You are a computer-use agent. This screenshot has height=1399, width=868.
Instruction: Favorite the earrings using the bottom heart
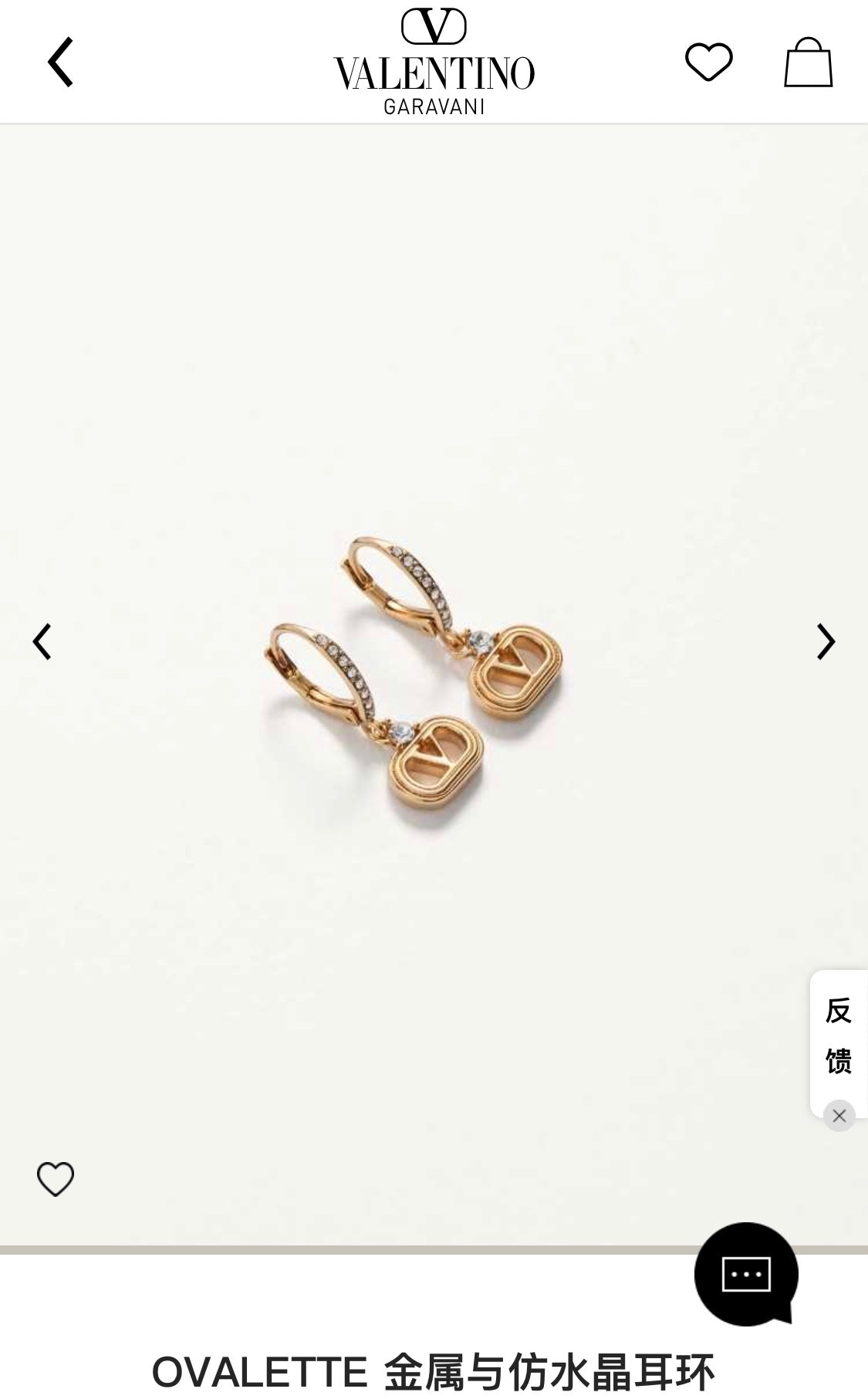click(56, 1178)
